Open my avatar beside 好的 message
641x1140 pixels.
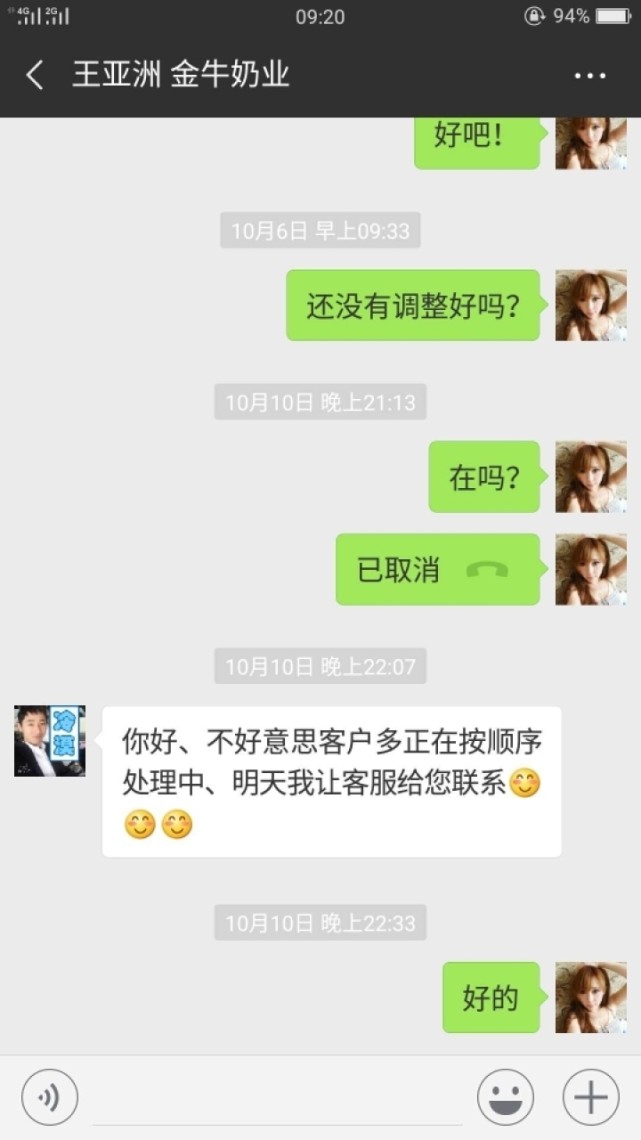[591, 998]
